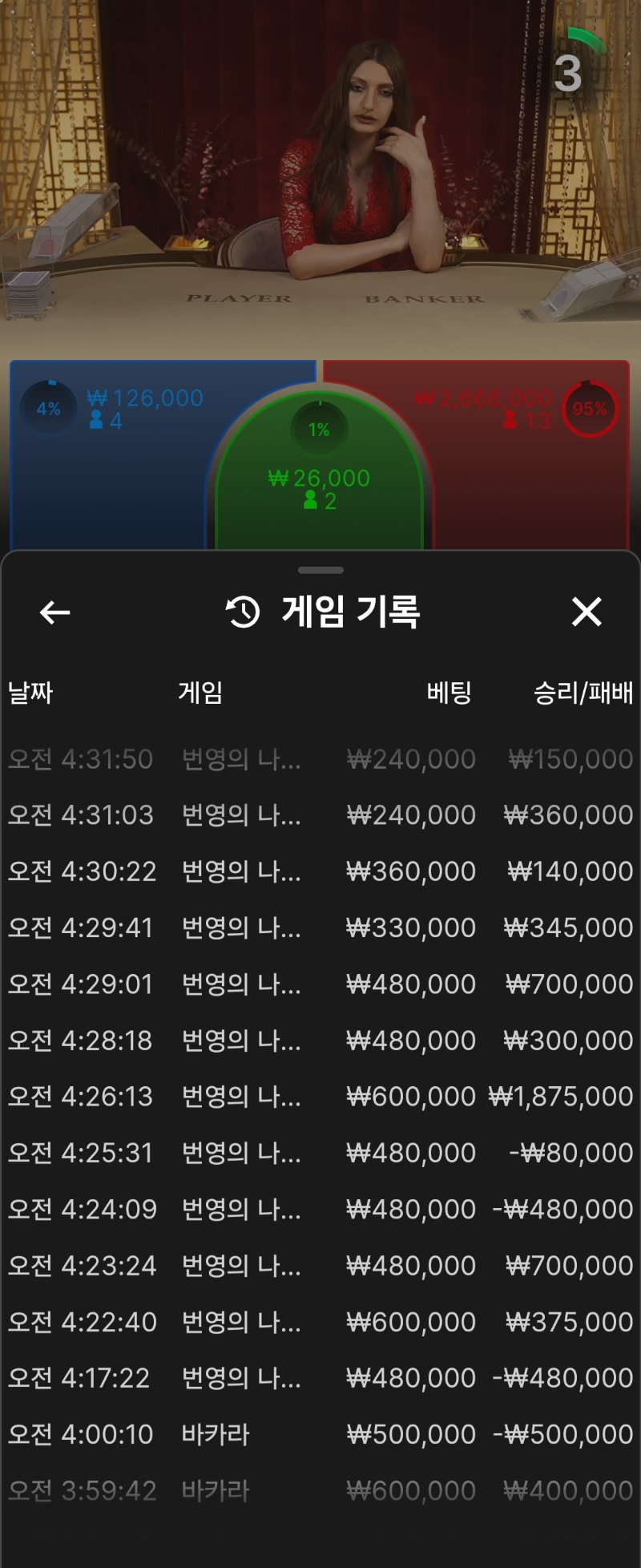
Task: Open the 오전 4:31:50 game record
Action: pyautogui.click(x=320, y=759)
